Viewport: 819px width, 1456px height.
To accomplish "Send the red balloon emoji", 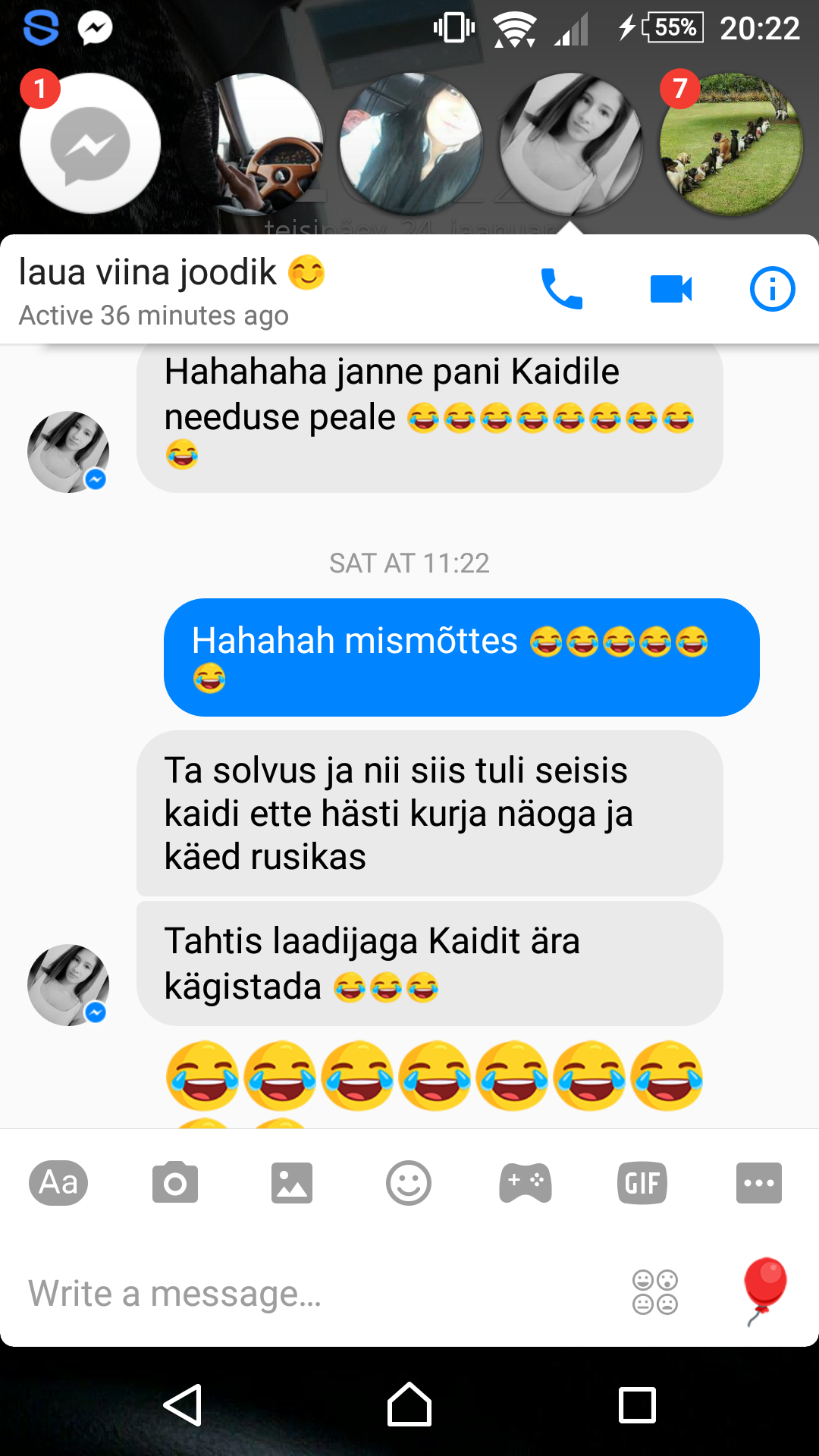I will tap(764, 1291).
